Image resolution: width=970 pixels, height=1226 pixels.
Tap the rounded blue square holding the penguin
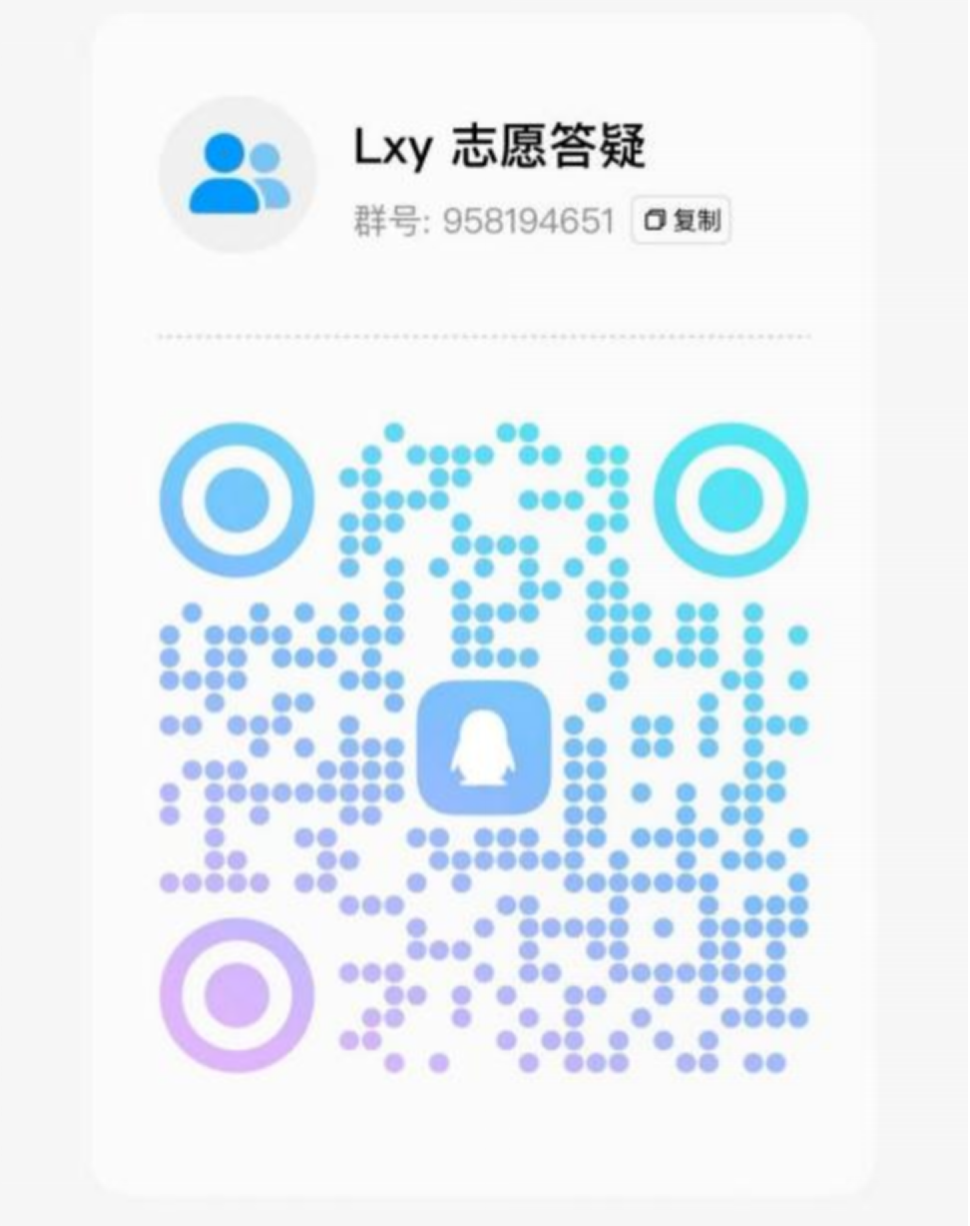(x=484, y=744)
